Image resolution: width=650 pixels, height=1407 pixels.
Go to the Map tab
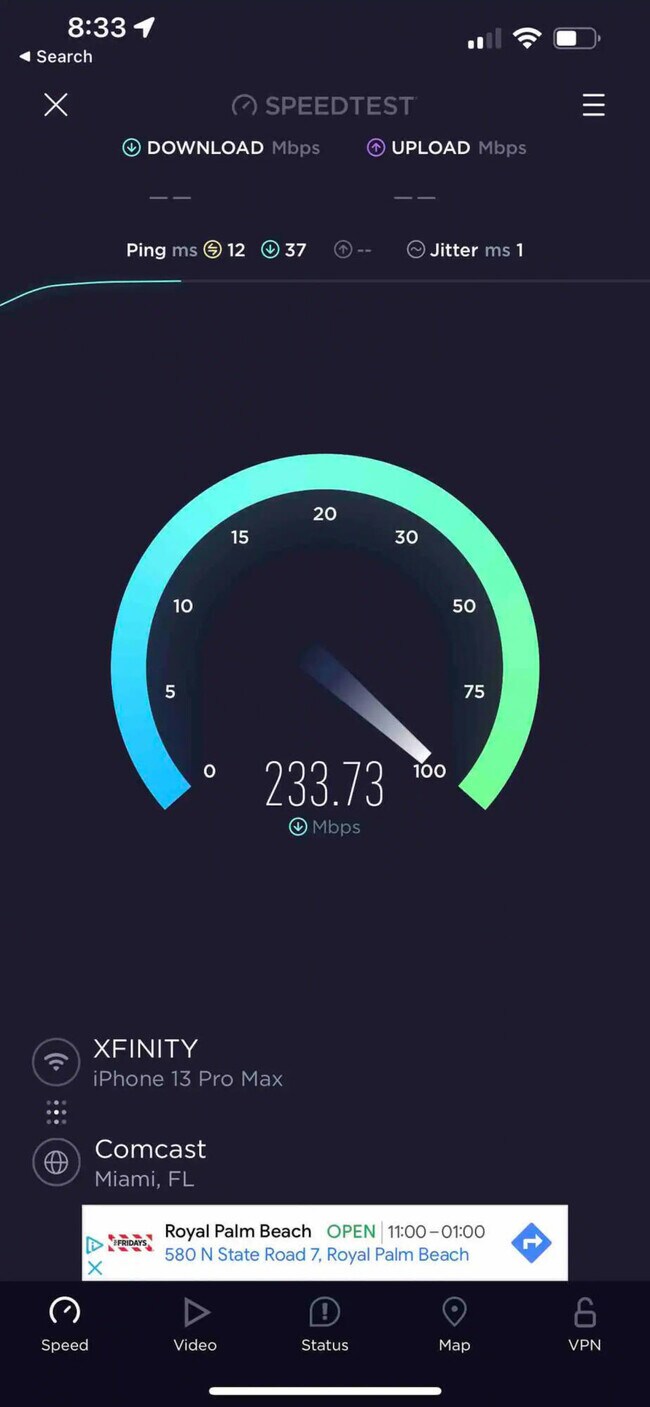point(454,1324)
